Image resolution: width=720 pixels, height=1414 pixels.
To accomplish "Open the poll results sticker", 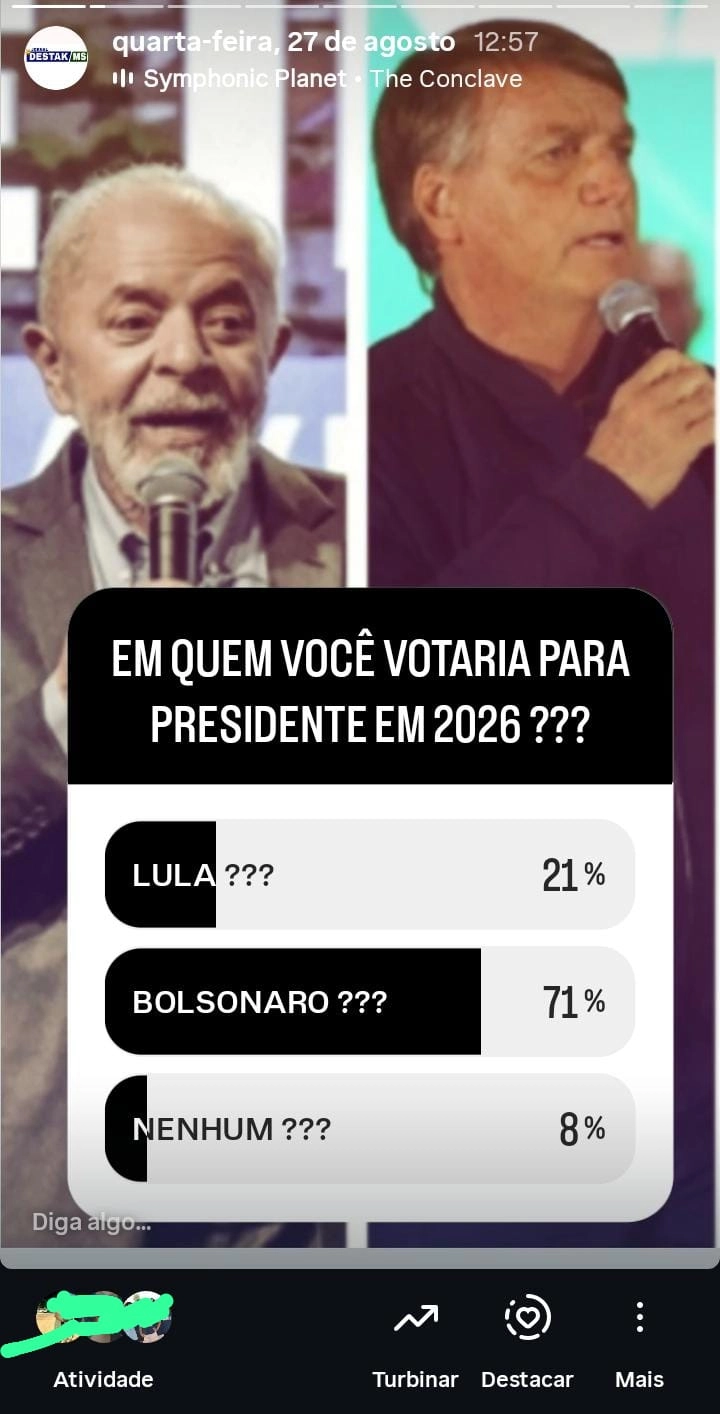I will pos(370,1000).
